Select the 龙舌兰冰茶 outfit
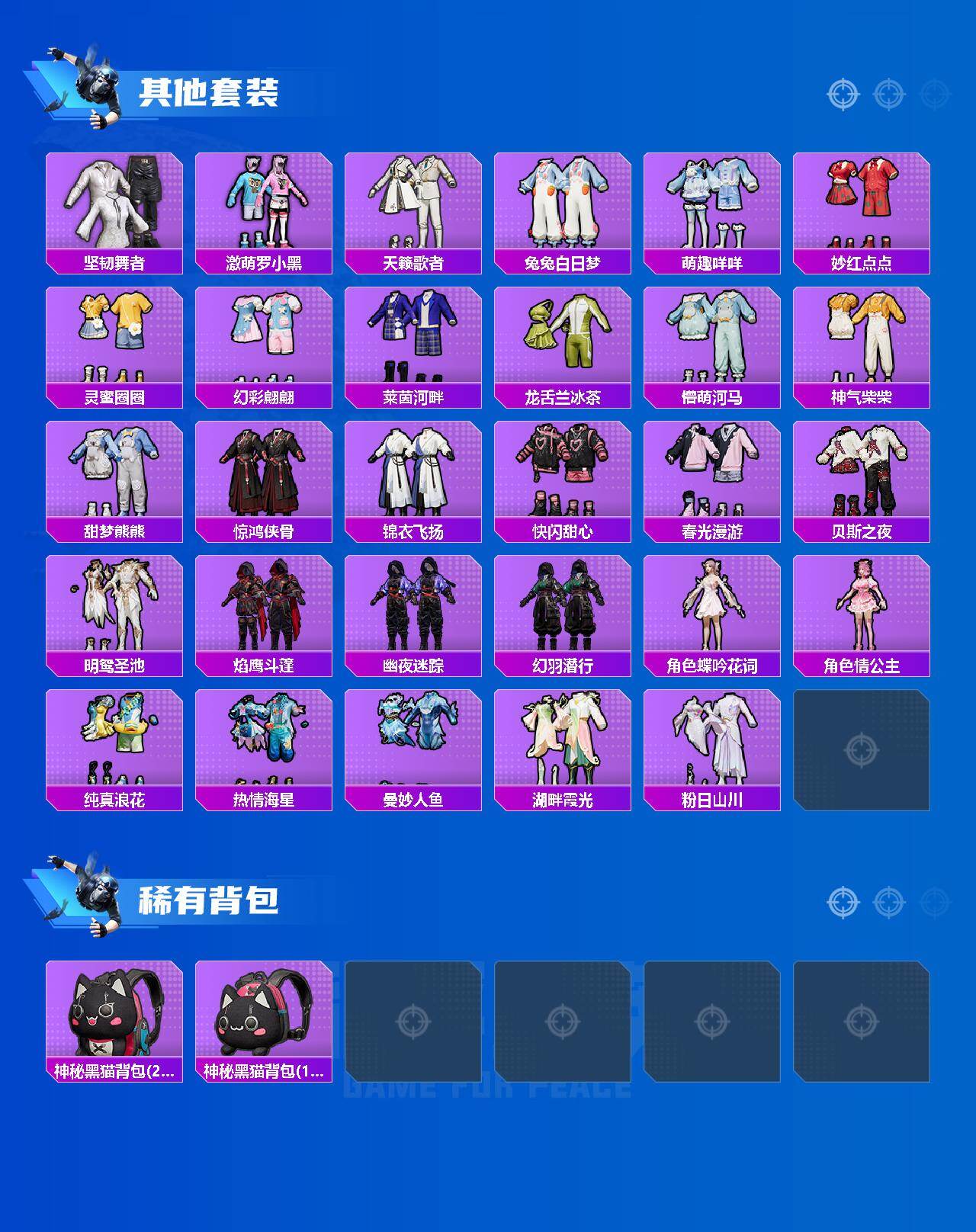This screenshot has width=976, height=1232. click(x=563, y=343)
